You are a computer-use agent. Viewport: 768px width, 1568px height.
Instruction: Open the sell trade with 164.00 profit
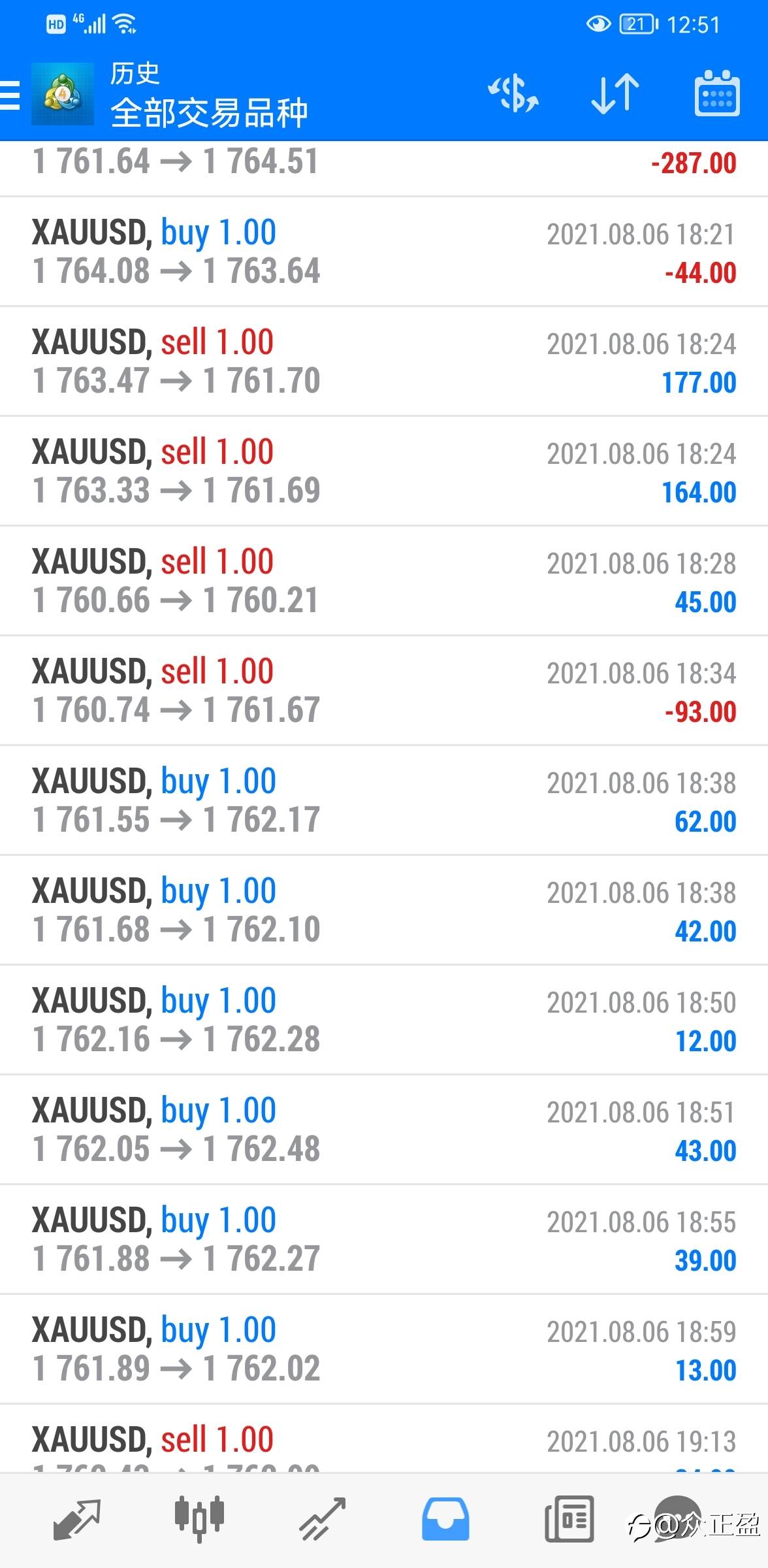click(x=384, y=471)
